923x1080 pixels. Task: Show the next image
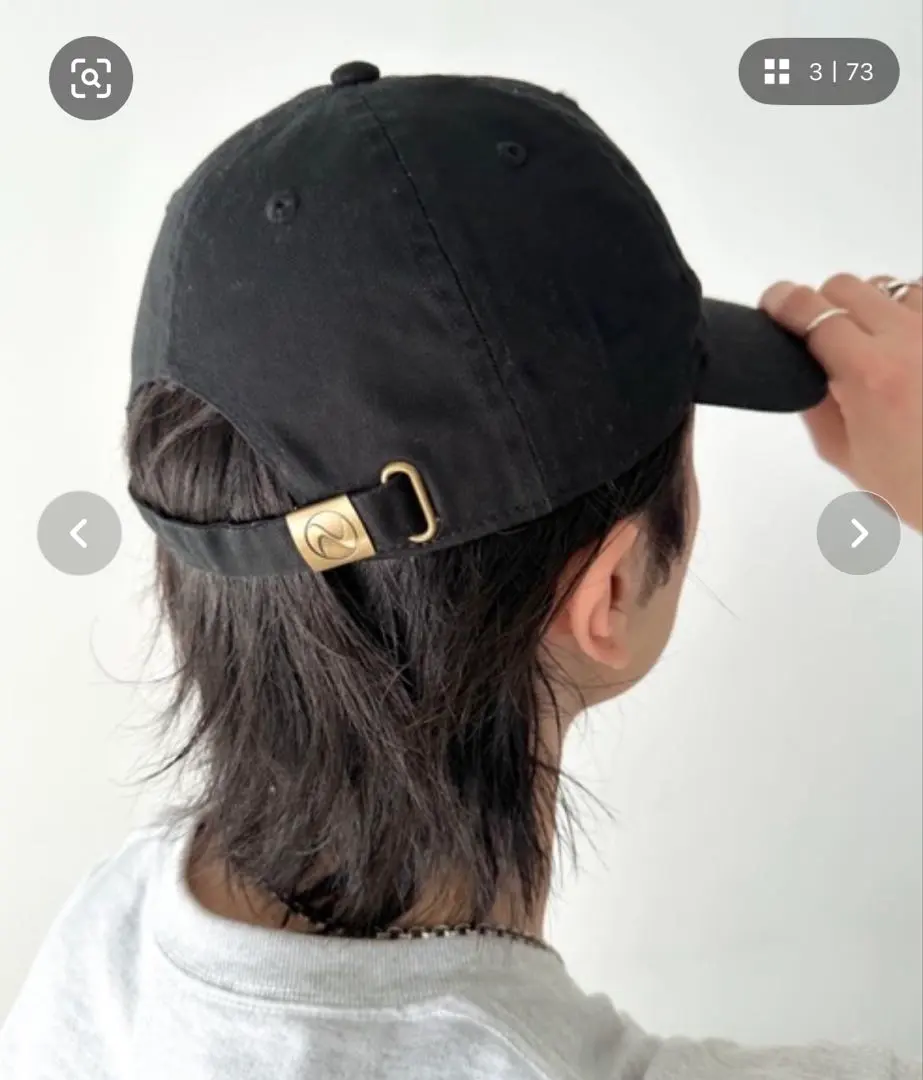pyautogui.click(x=858, y=533)
